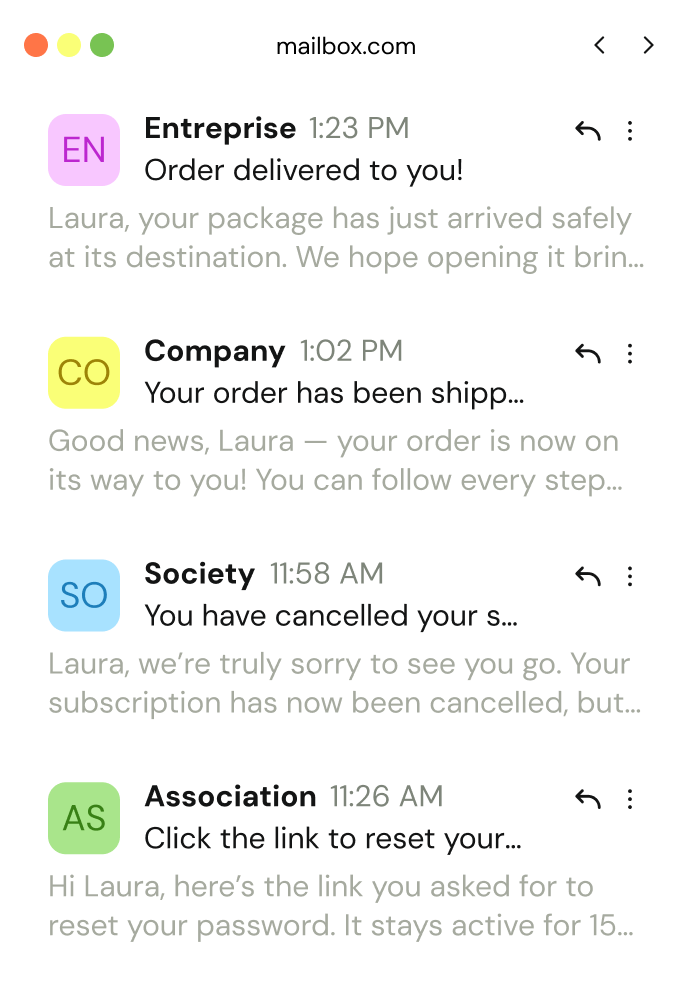Reply to the Society email
The width and height of the screenshot is (693, 993).
click(x=588, y=576)
